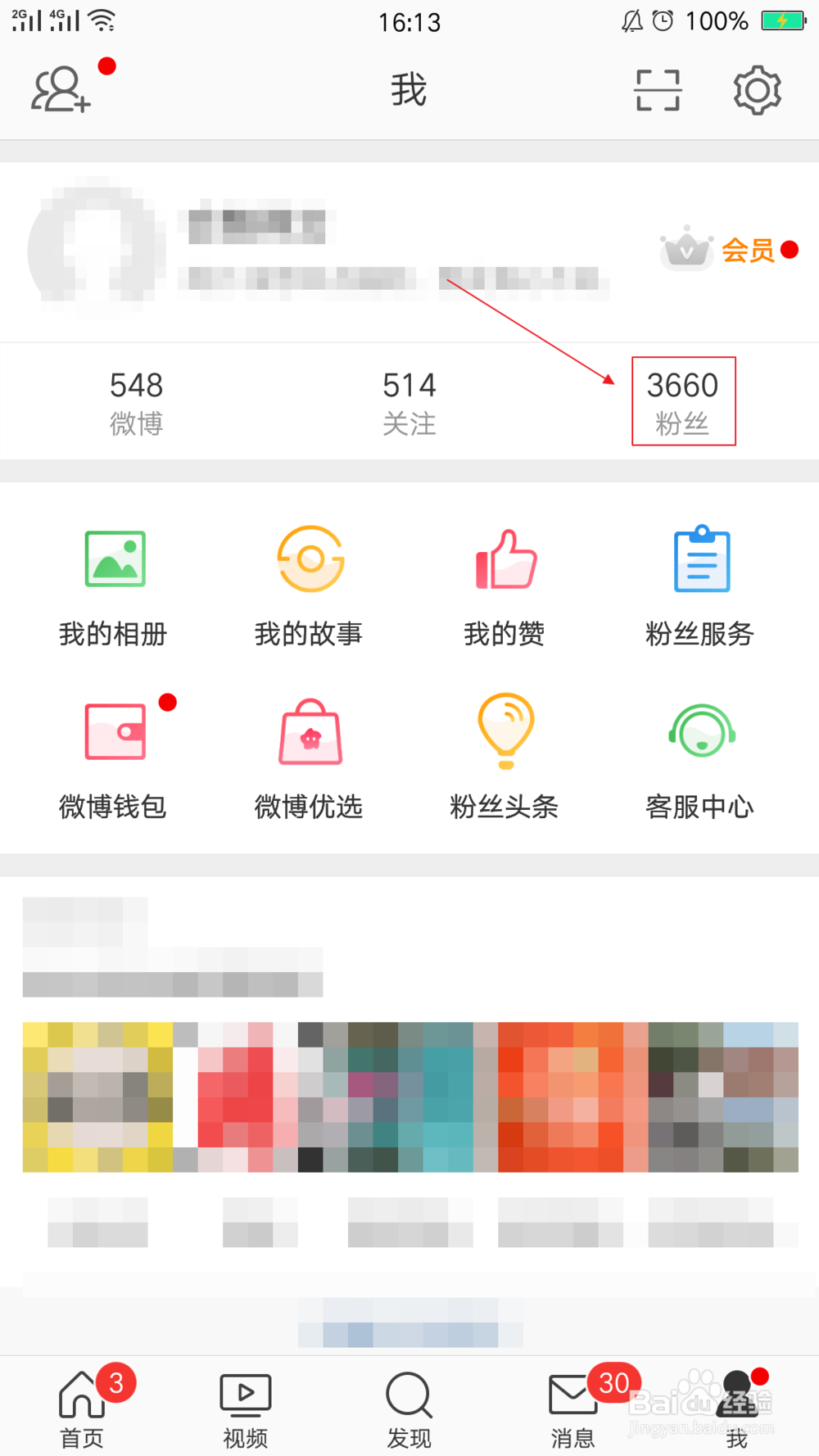Check the 548 微博 posts count

click(x=137, y=401)
